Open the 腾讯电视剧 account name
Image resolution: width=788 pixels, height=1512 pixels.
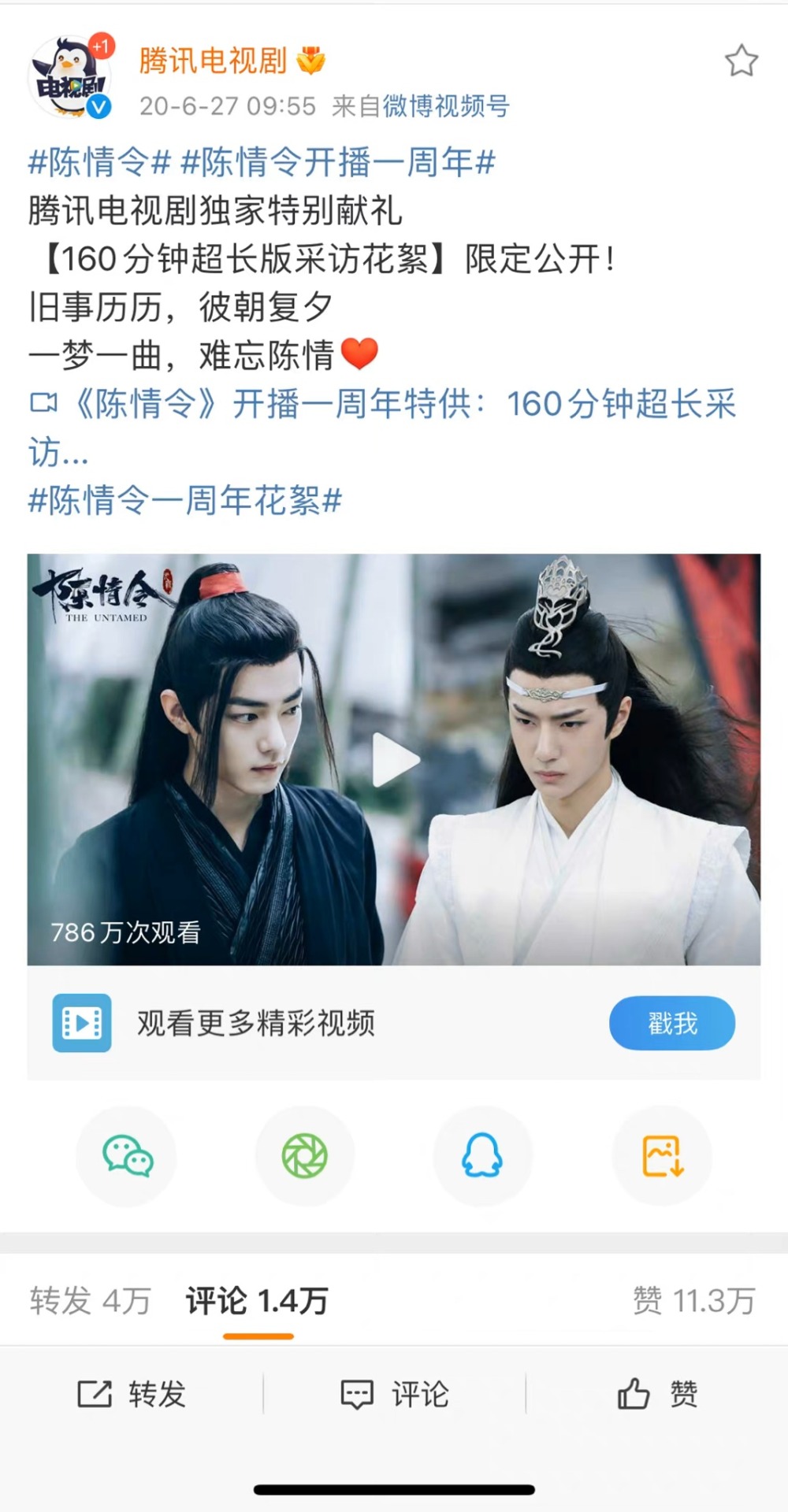(213, 61)
